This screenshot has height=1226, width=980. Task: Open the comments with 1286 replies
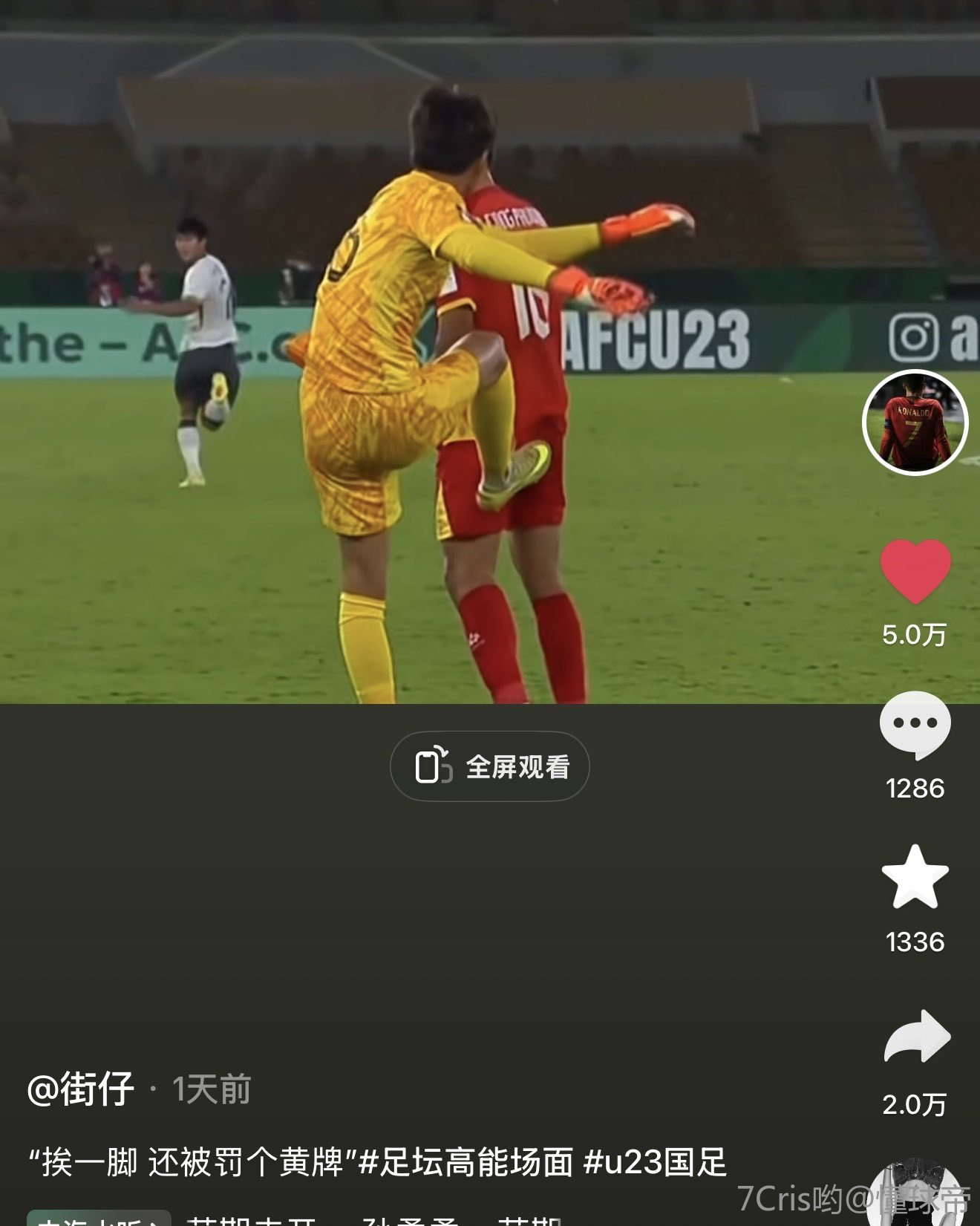pyautogui.click(x=915, y=725)
